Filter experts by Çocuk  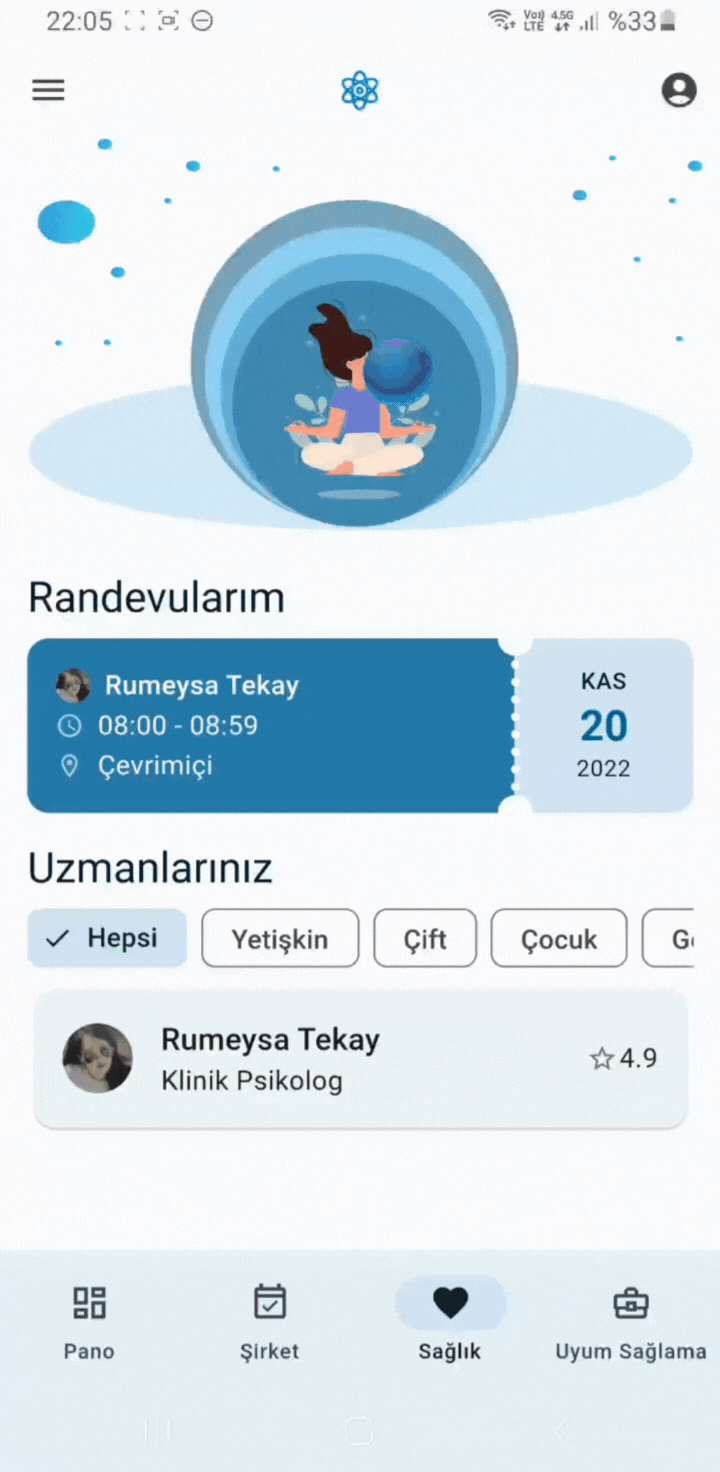[x=559, y=939]
